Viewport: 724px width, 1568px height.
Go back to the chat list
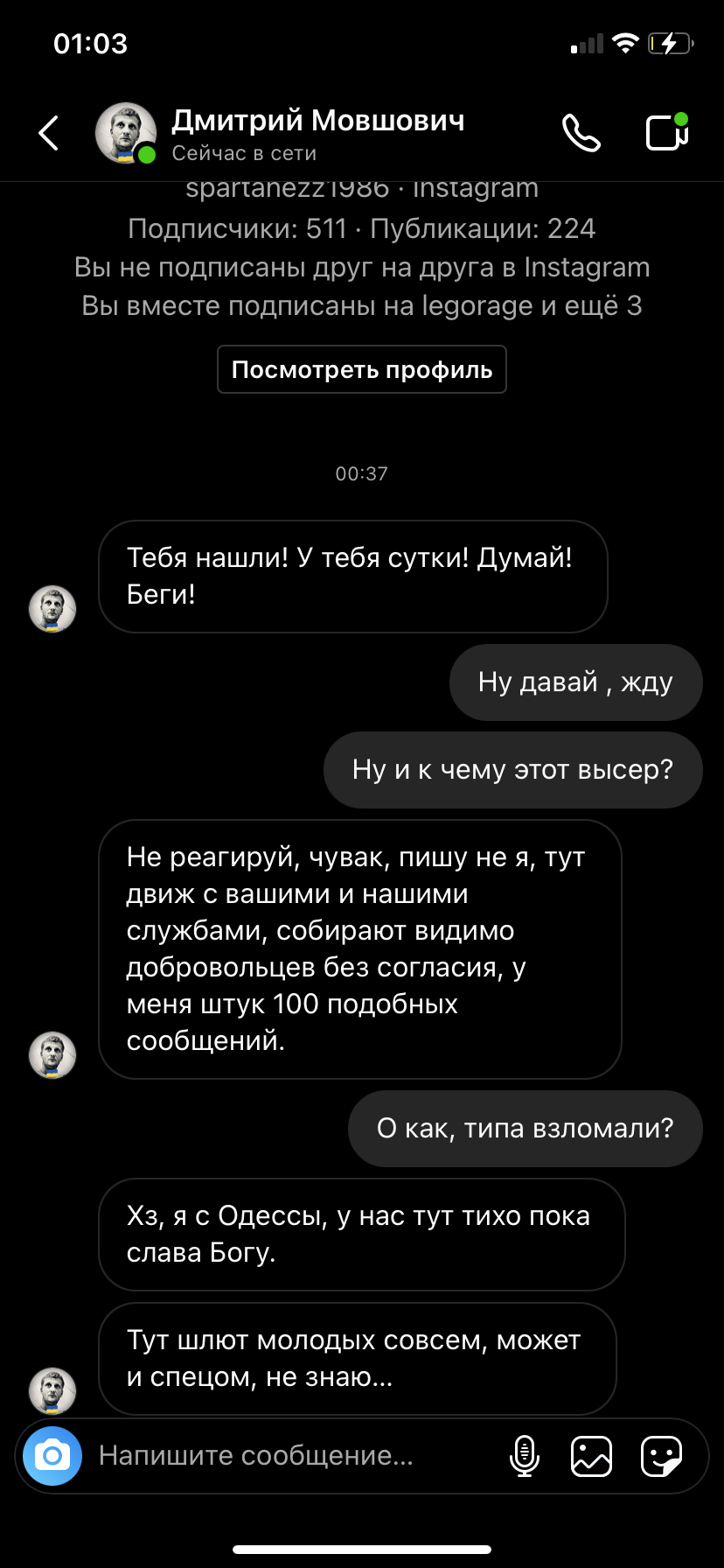click(49, 133)
